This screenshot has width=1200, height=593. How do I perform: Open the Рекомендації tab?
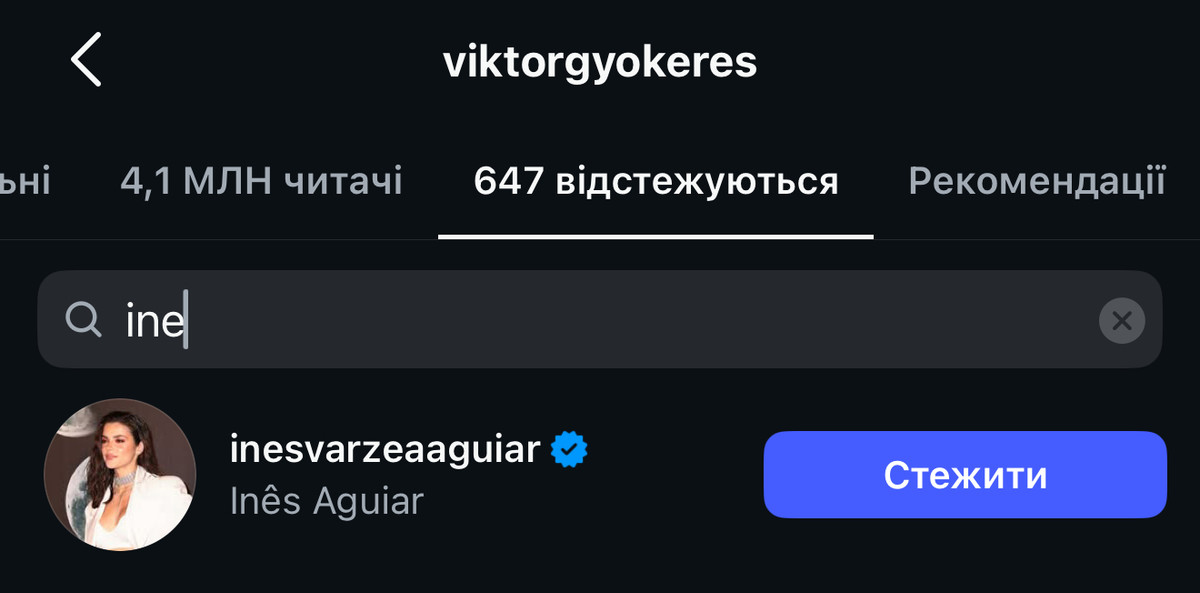[1036, 182]
